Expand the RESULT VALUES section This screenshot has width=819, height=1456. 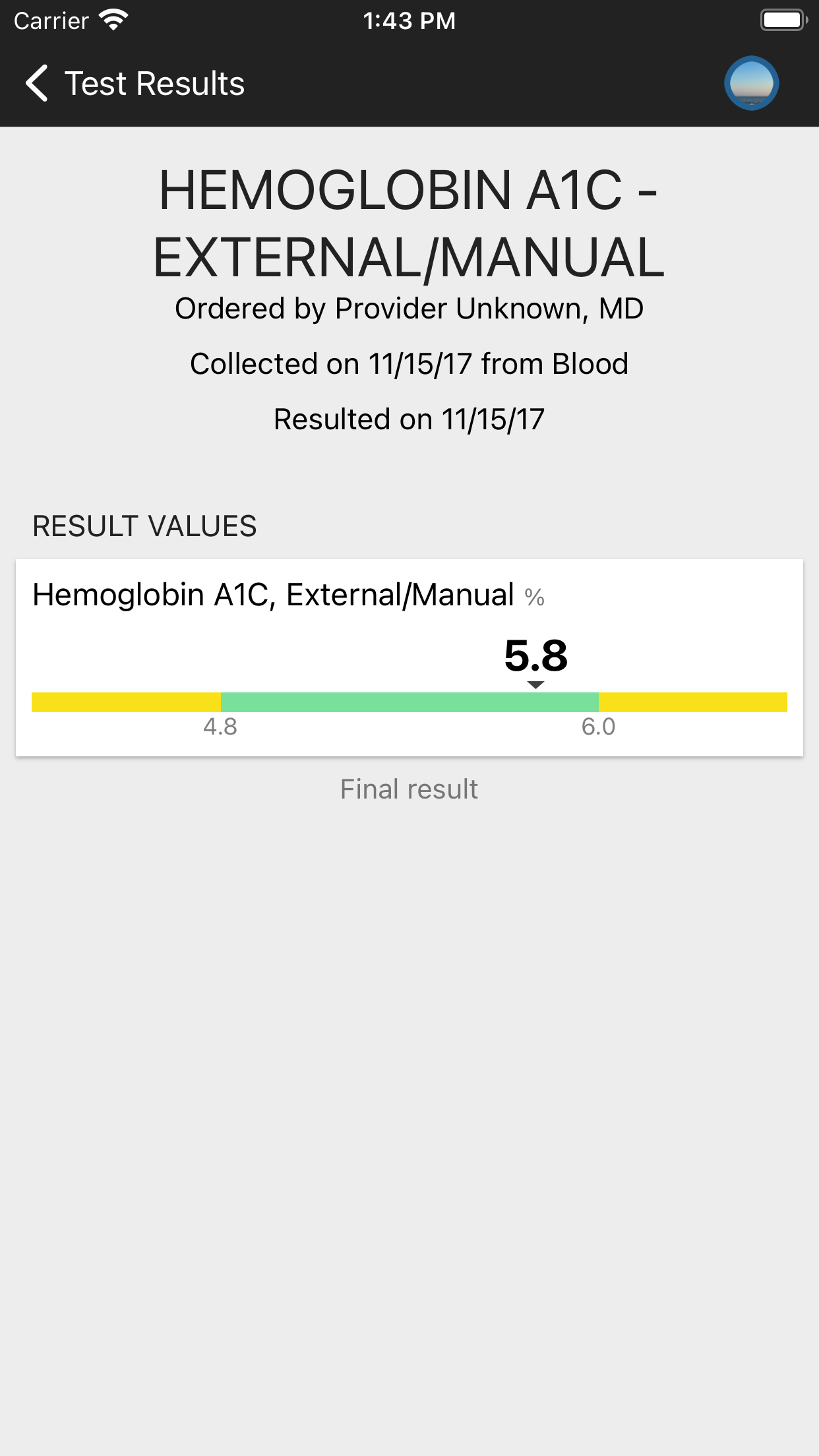pyautogui.click(x=145, y=526)
